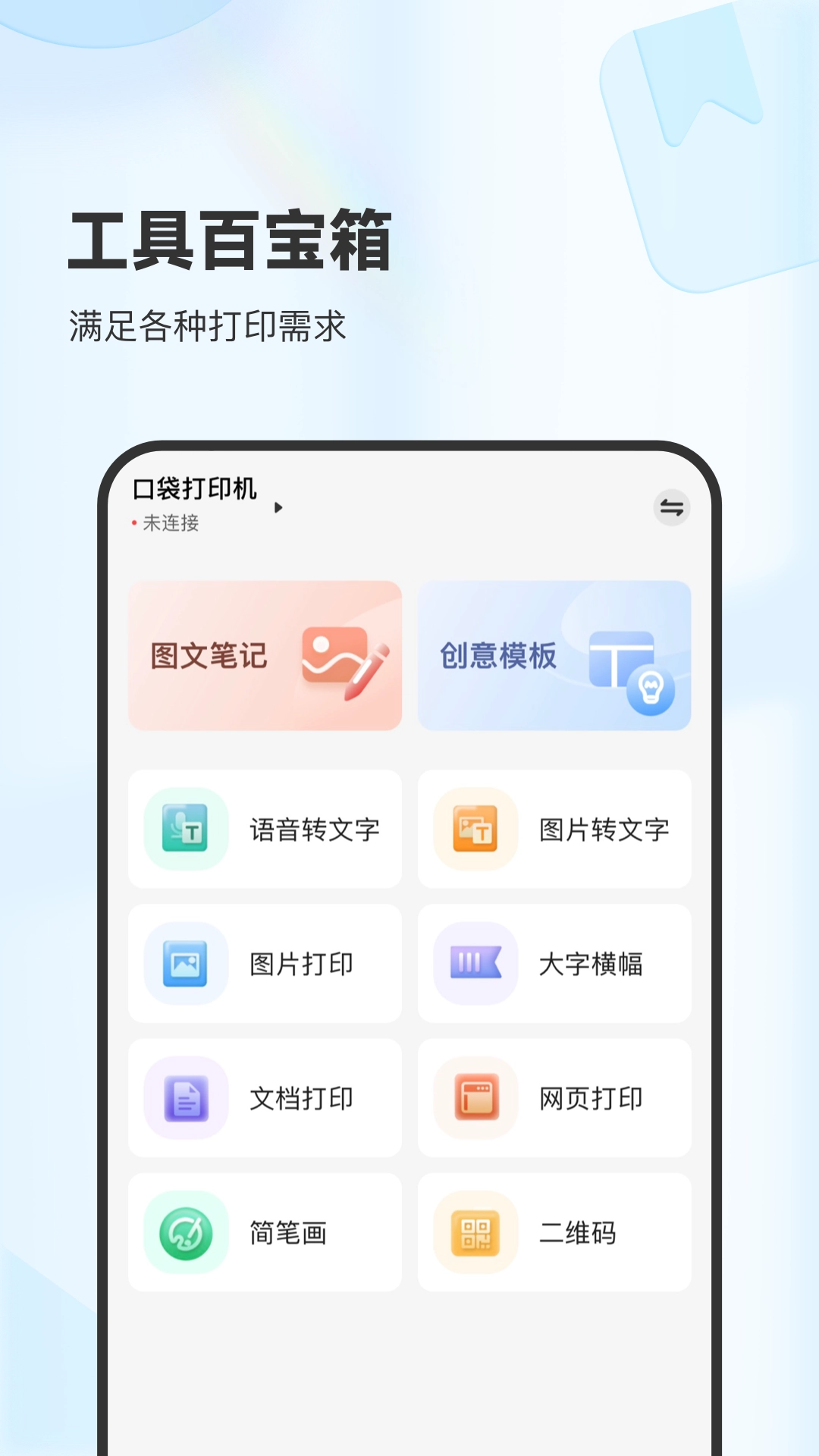The height and width of the screenshot is (1456, 819).
Task: Tap the printer name 口袋打印机
Action: (194, 491)
